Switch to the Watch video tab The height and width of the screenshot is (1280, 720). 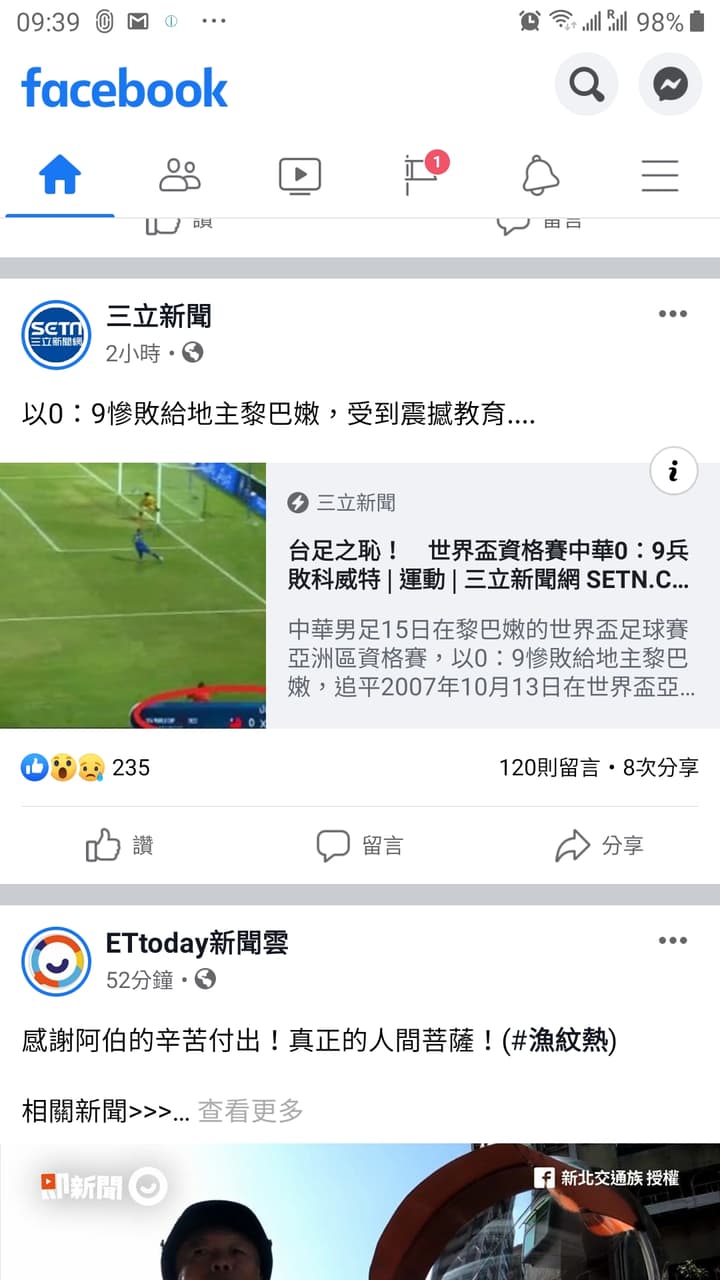pos(300,176)
